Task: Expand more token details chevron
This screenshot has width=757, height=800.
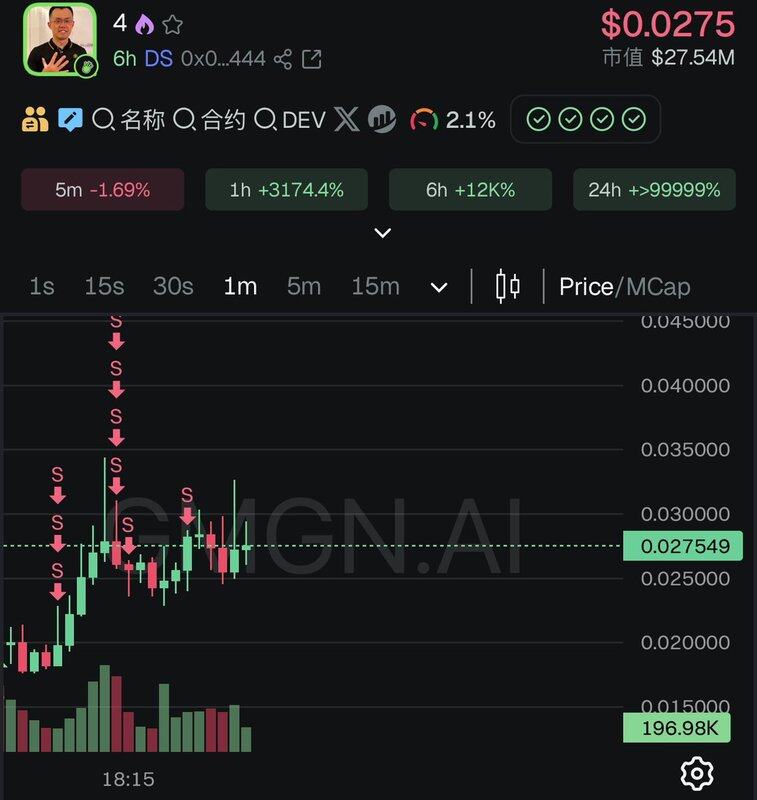Action: 382,233
